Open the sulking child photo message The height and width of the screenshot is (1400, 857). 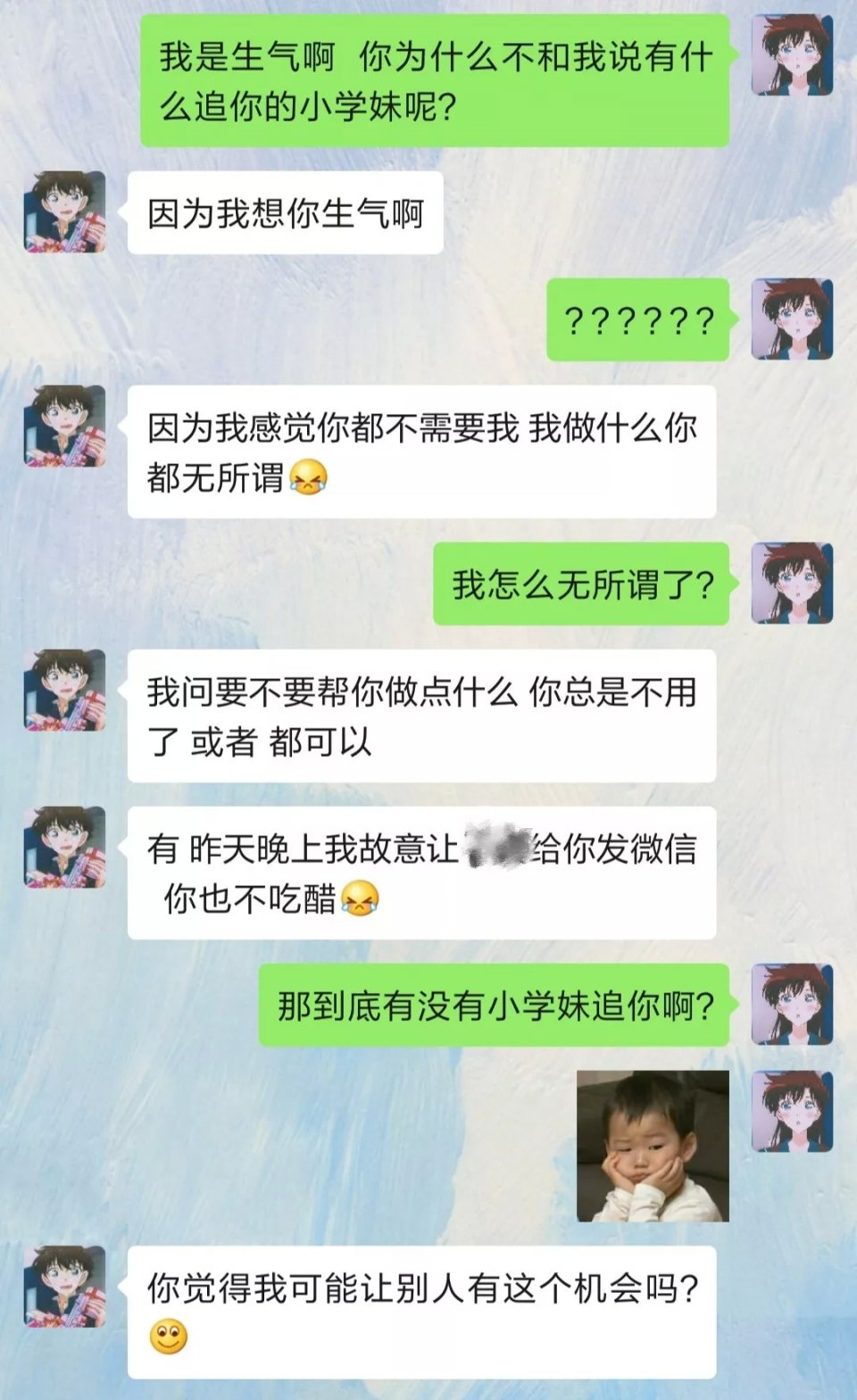(x=653, y=1146)
